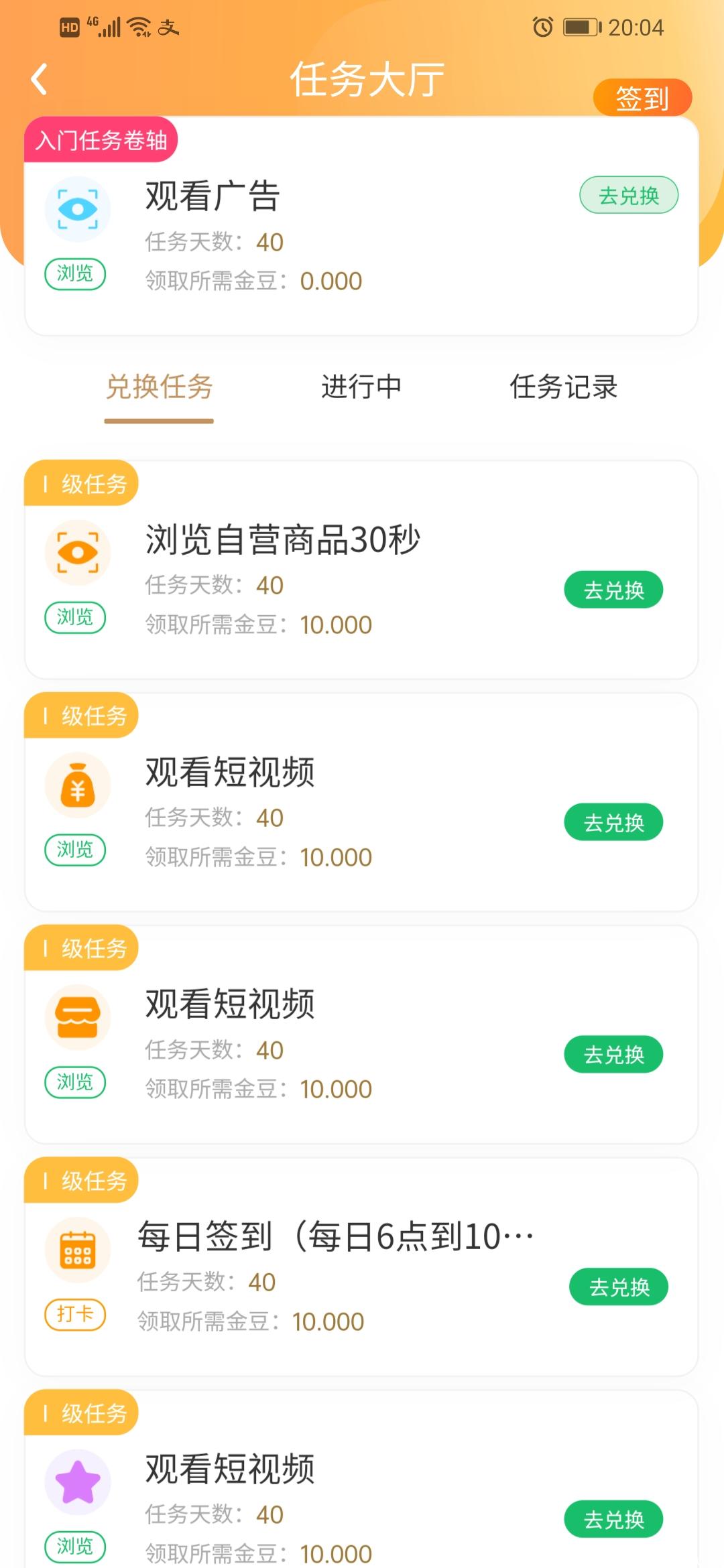Click 去兑换 on the 观看广告 card
The width and height of the screenshot is (724, 1568).
tap(628, 195)
